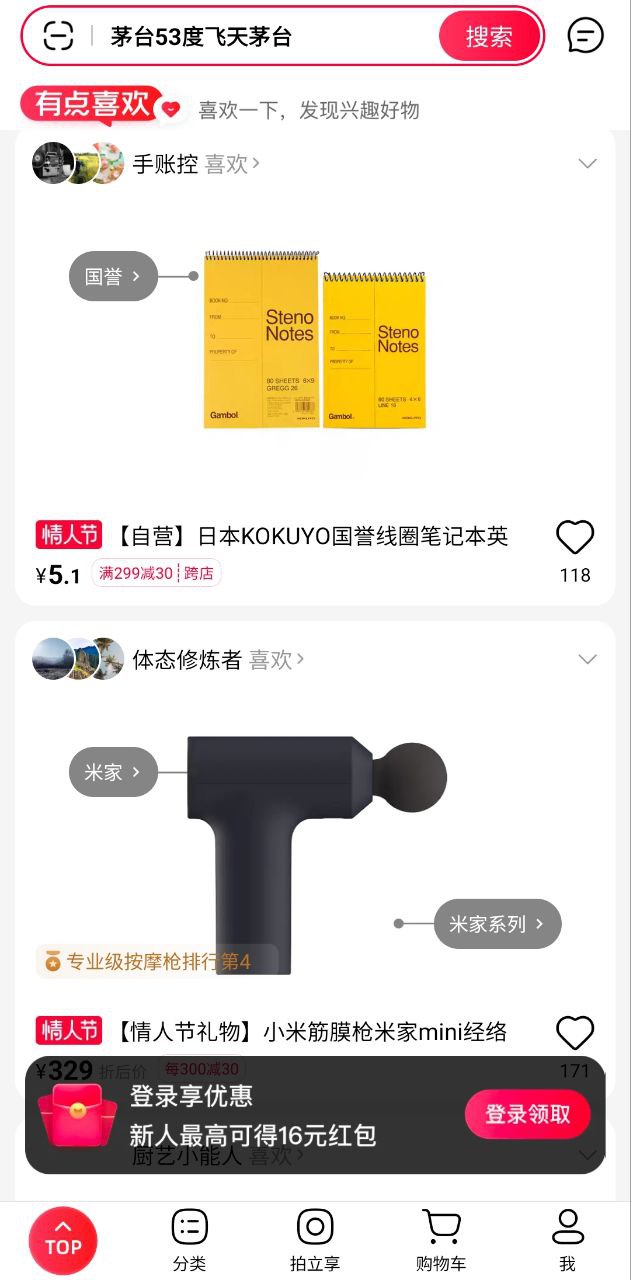Open the 米家系列 tag
Screen dimensions: 631x1280
click(x=497, y=924)
